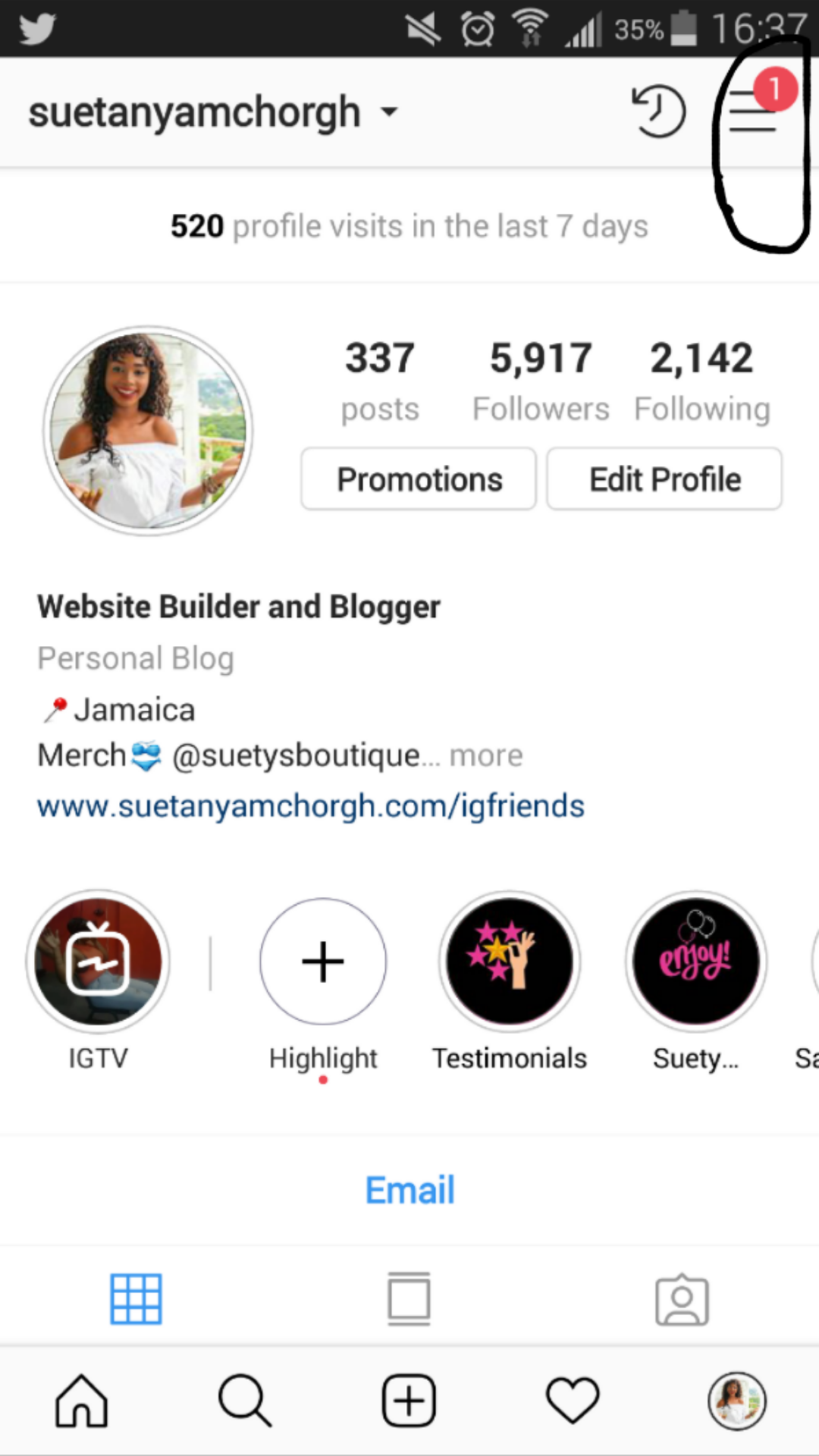Switch to the grid posts tab
Screen dimensions: 819x1456
[x=136, y=1299]
